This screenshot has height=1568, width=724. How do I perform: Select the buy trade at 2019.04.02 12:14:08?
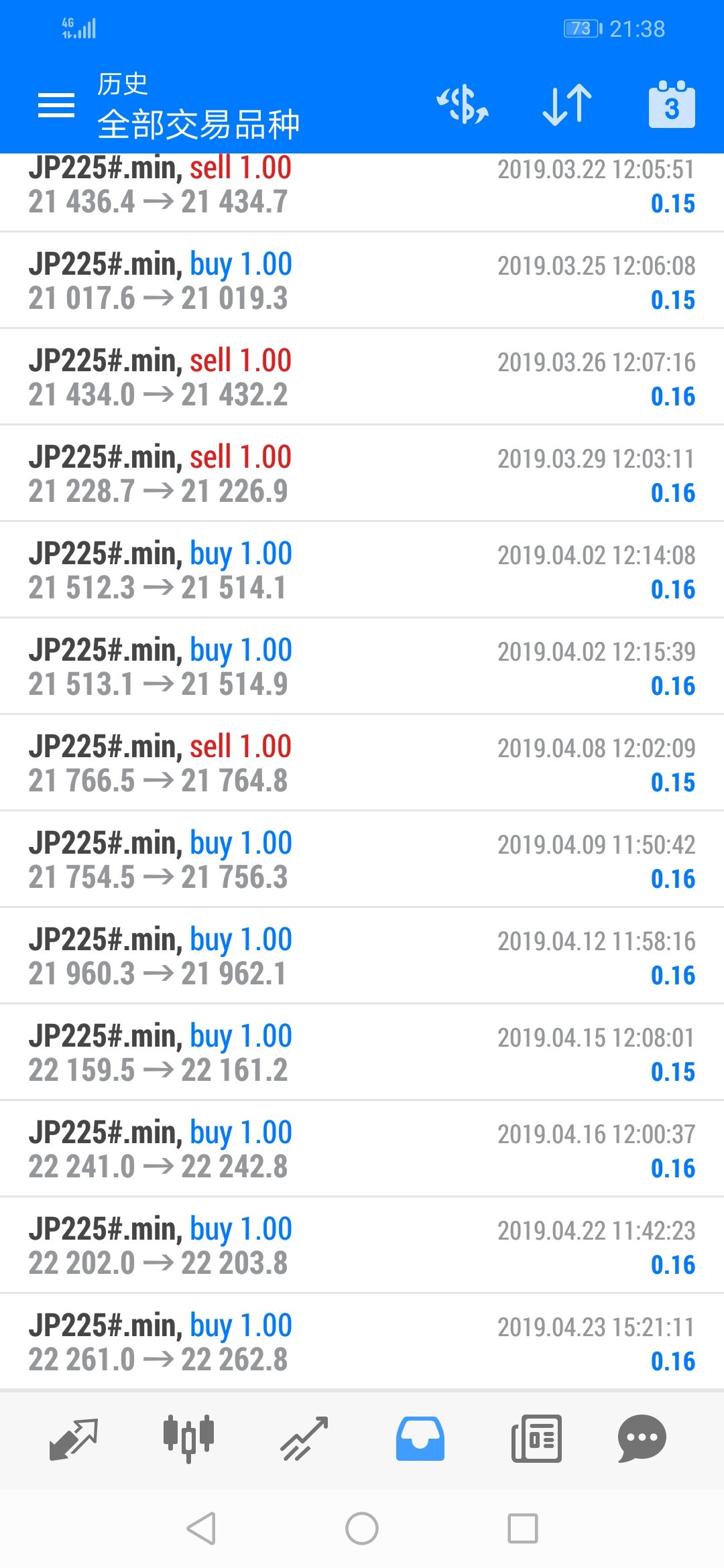pos(362,570)
